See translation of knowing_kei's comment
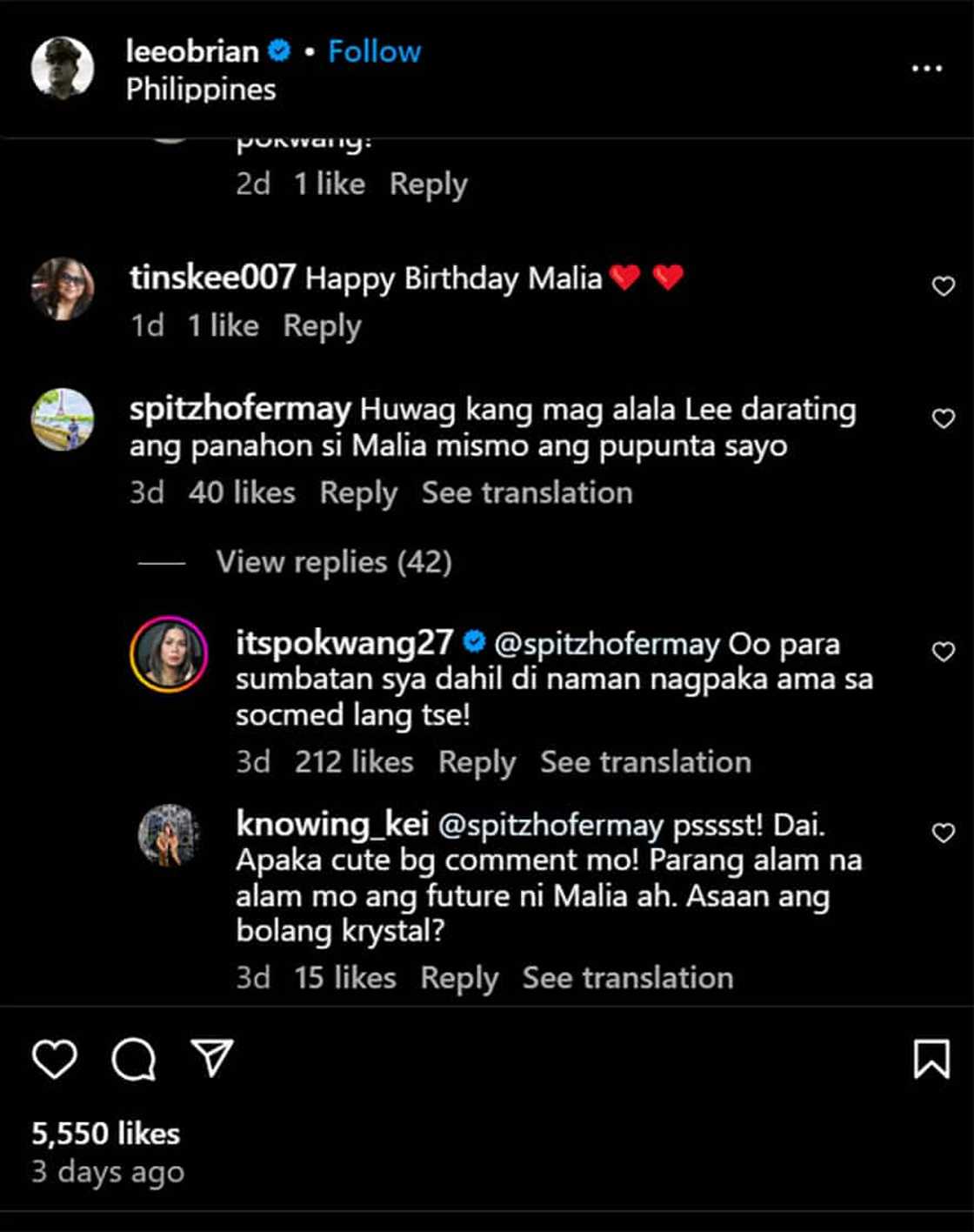 628,978
